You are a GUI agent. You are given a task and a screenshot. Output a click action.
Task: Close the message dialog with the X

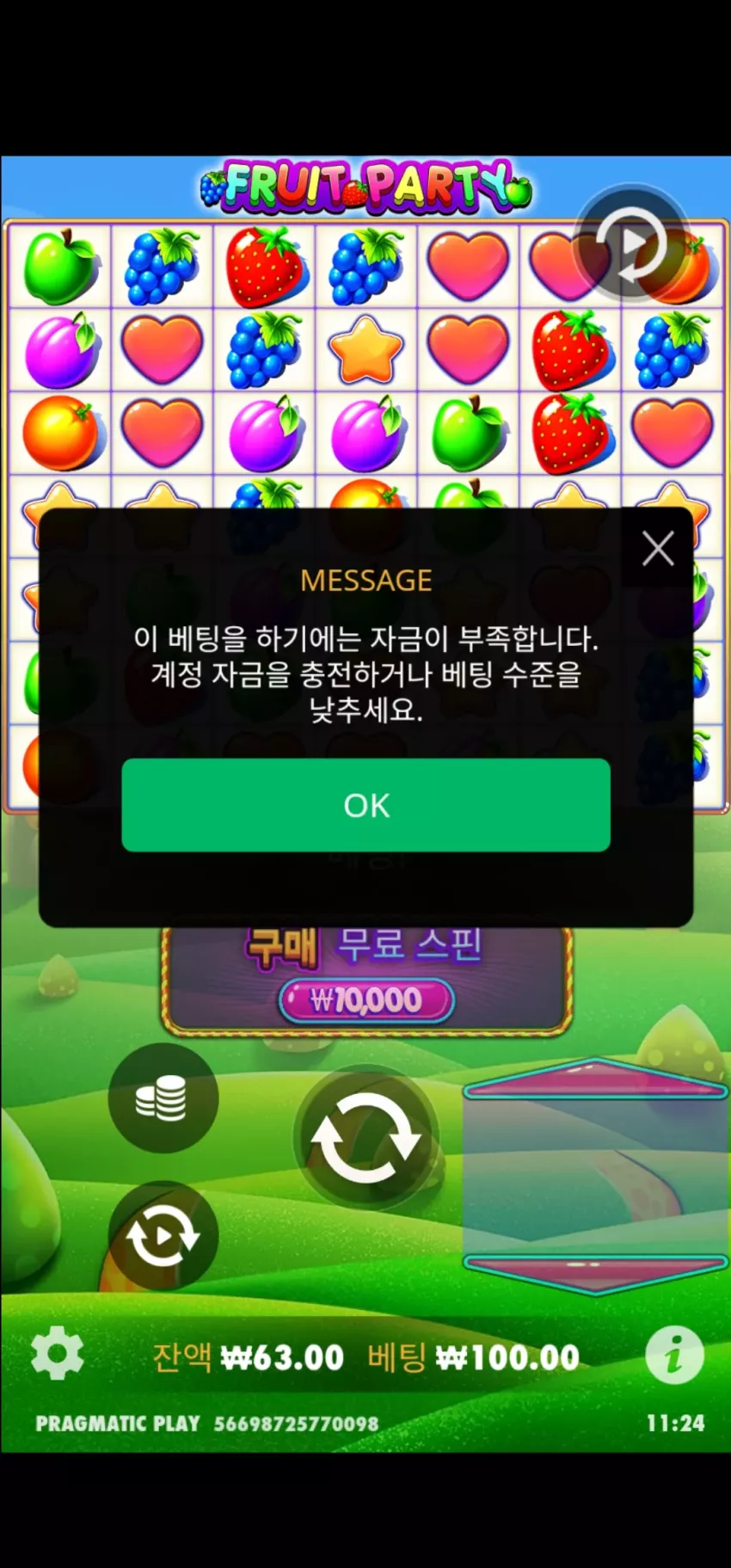(x=658, y=548)
